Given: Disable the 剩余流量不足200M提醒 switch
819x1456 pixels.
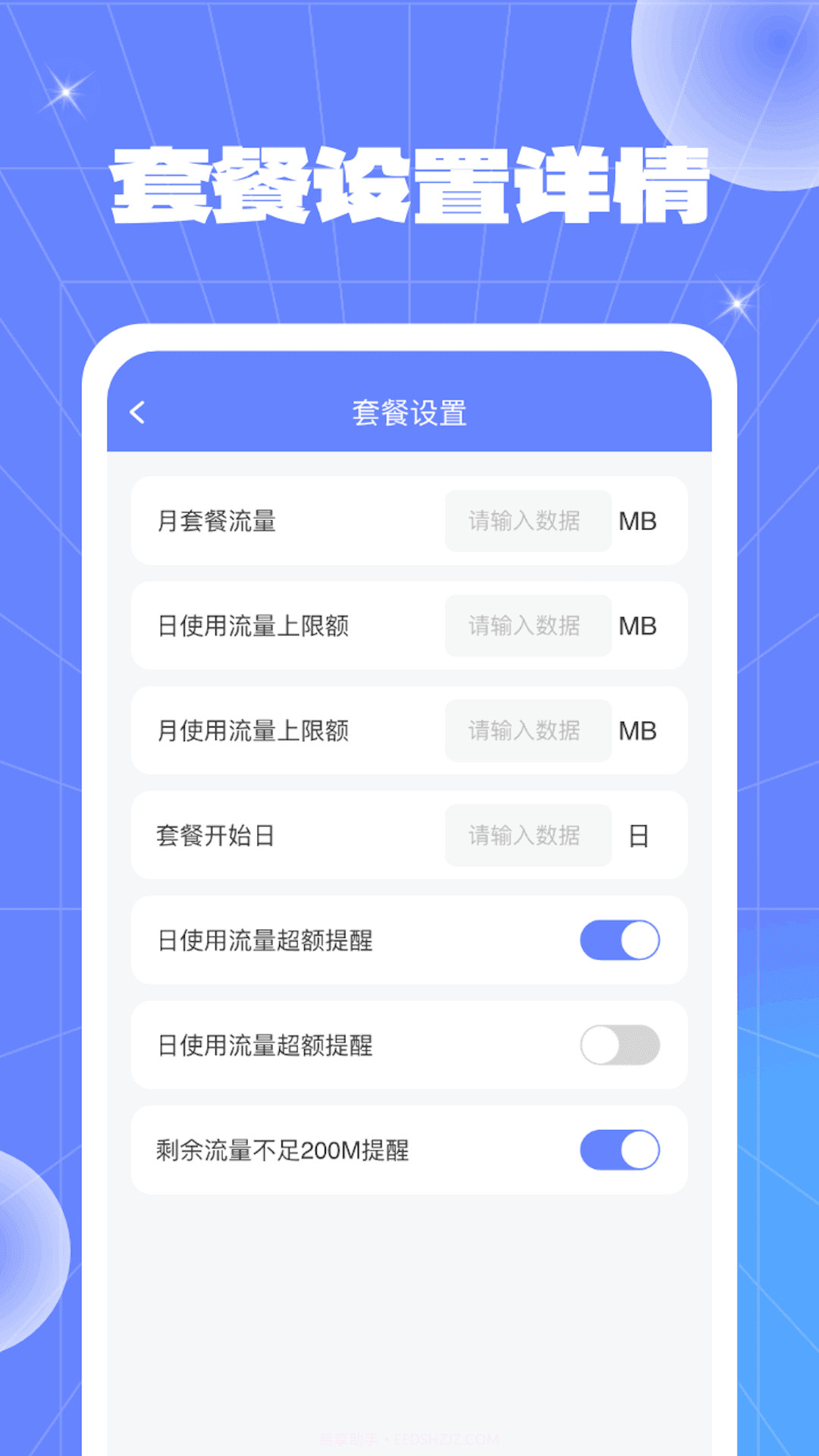Looking at the screenshot, I should point(620,1150).
